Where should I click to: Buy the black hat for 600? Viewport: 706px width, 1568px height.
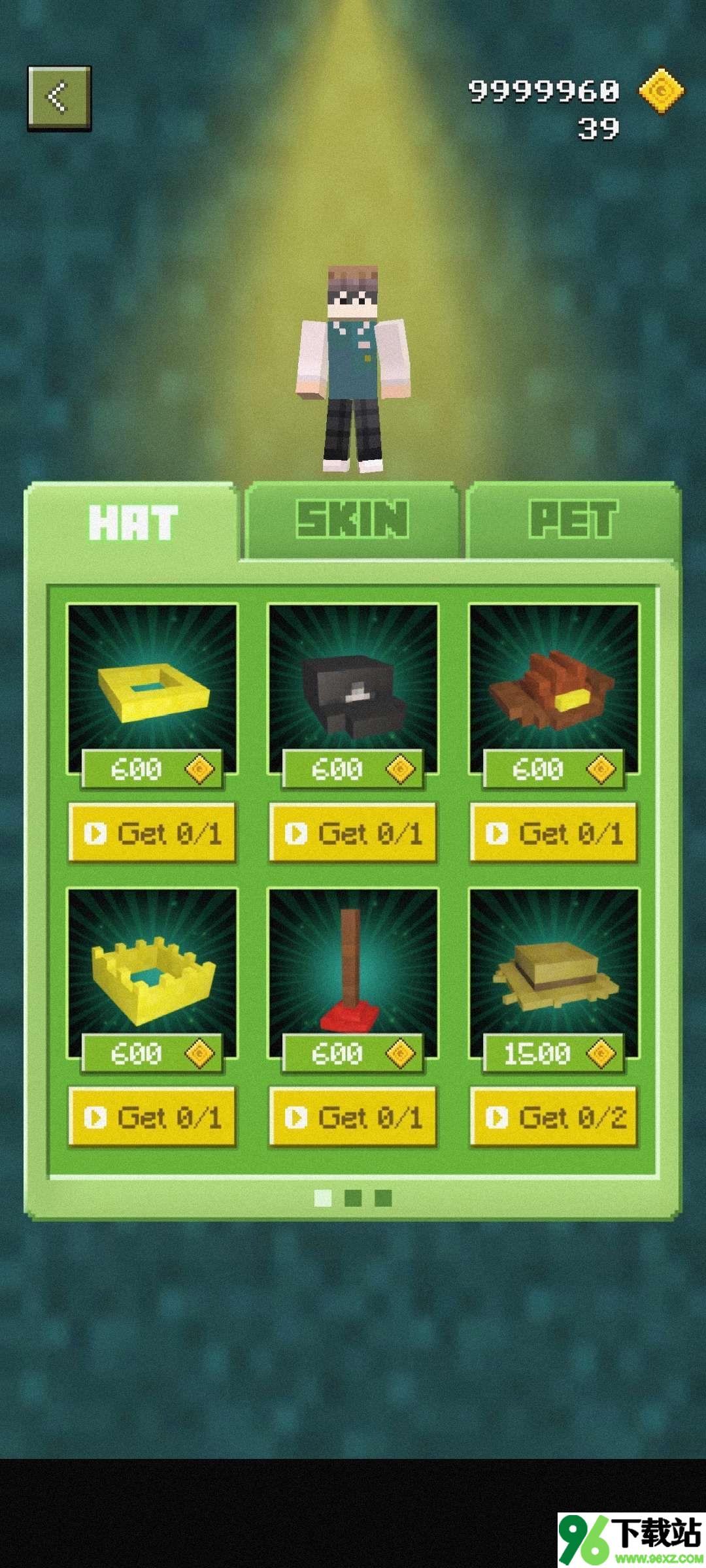point(353,769)
